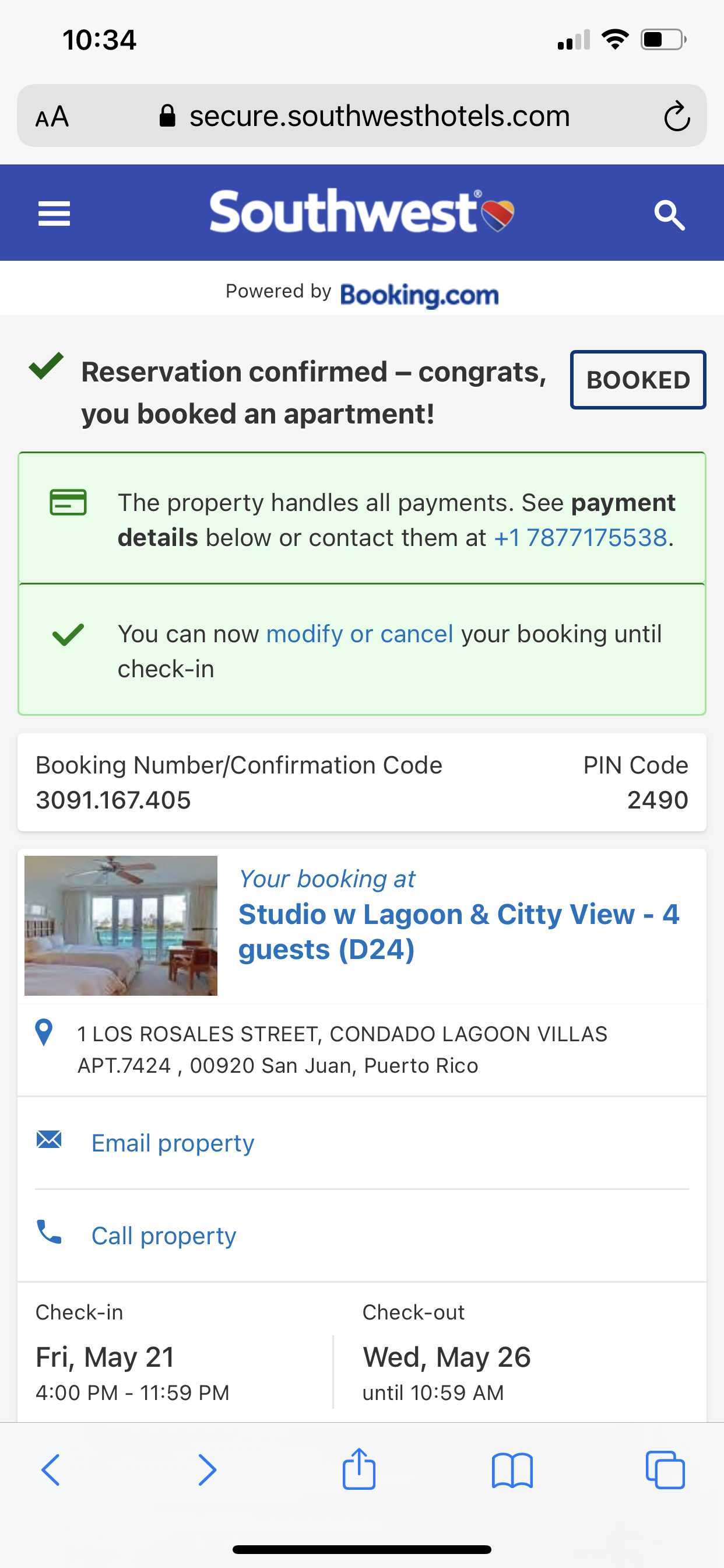Tap the Safari address bar
Viewport: 724px width, 1568px height.
[378, 116]
